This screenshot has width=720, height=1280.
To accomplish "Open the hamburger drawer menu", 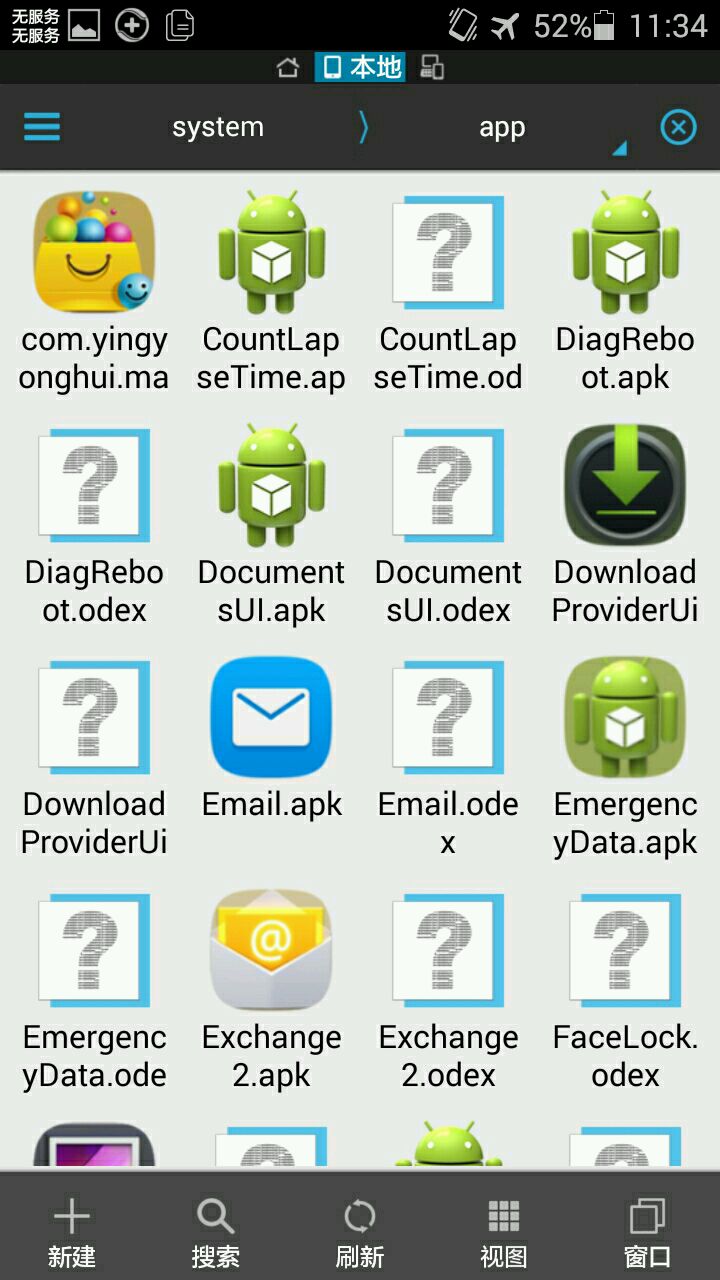I will pos(42,128).
